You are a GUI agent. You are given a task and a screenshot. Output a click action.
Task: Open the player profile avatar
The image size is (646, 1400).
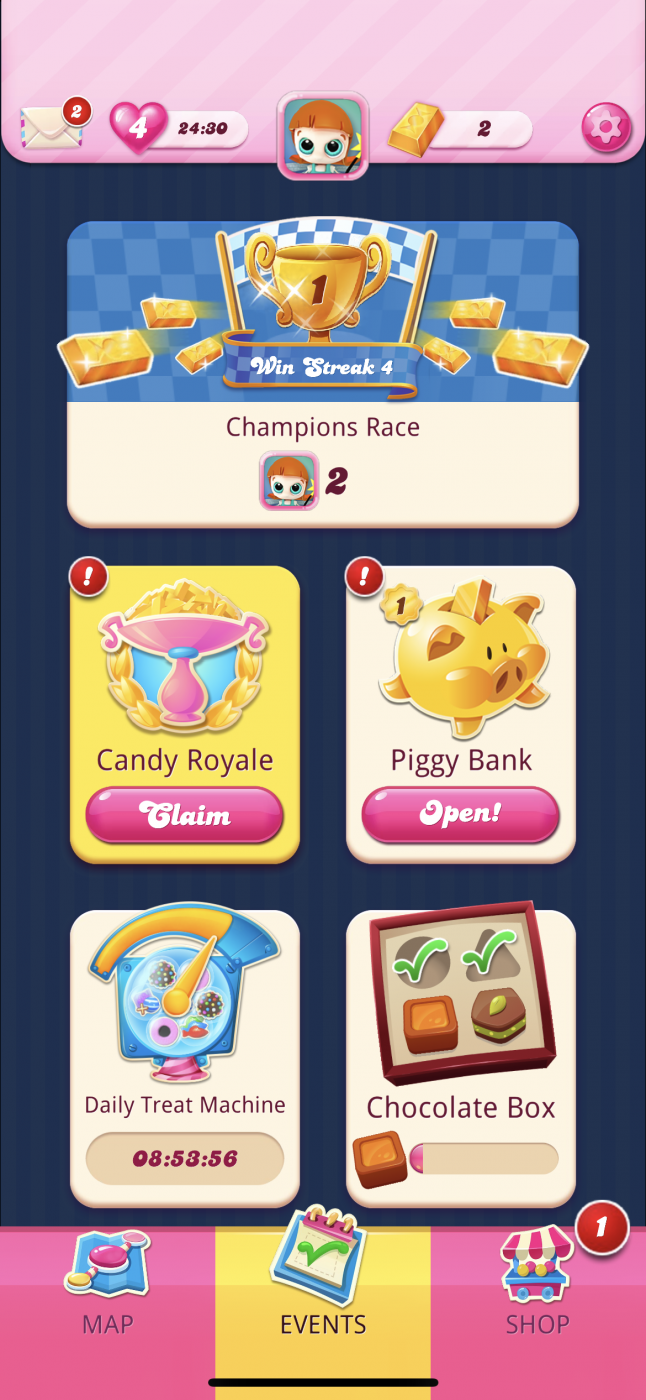pos(322,134)
